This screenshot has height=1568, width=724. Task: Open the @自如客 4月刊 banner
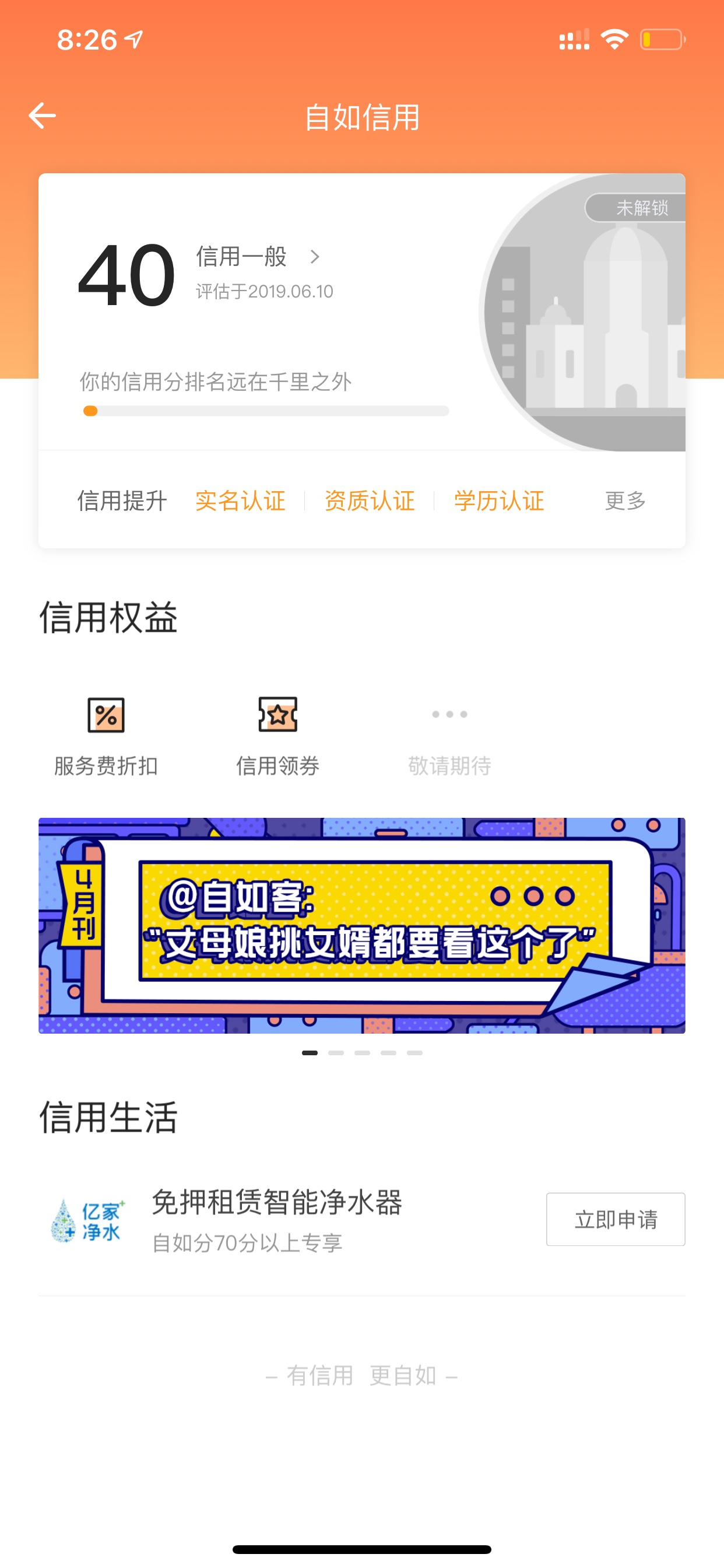(x=362, y=925)
